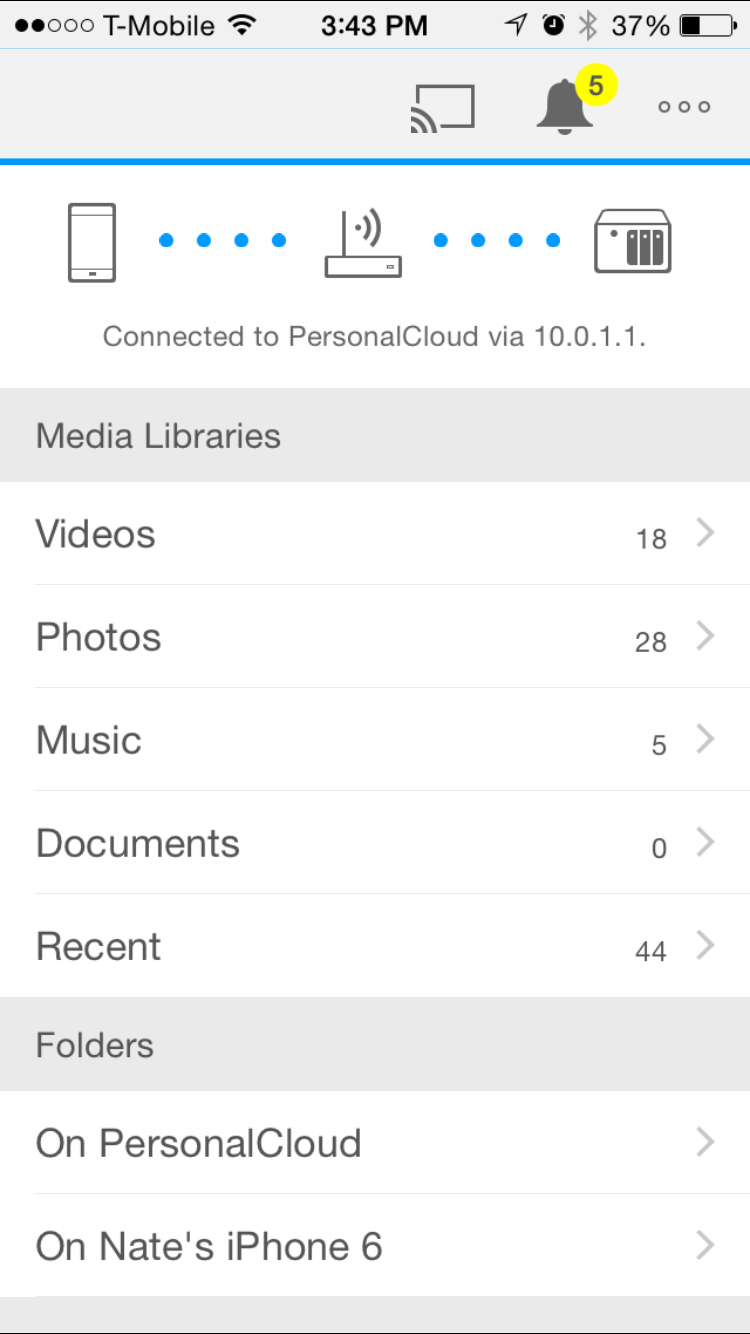Open the three-dot overflow menu
Screen dimensions: 750x1334
[684, 107]
